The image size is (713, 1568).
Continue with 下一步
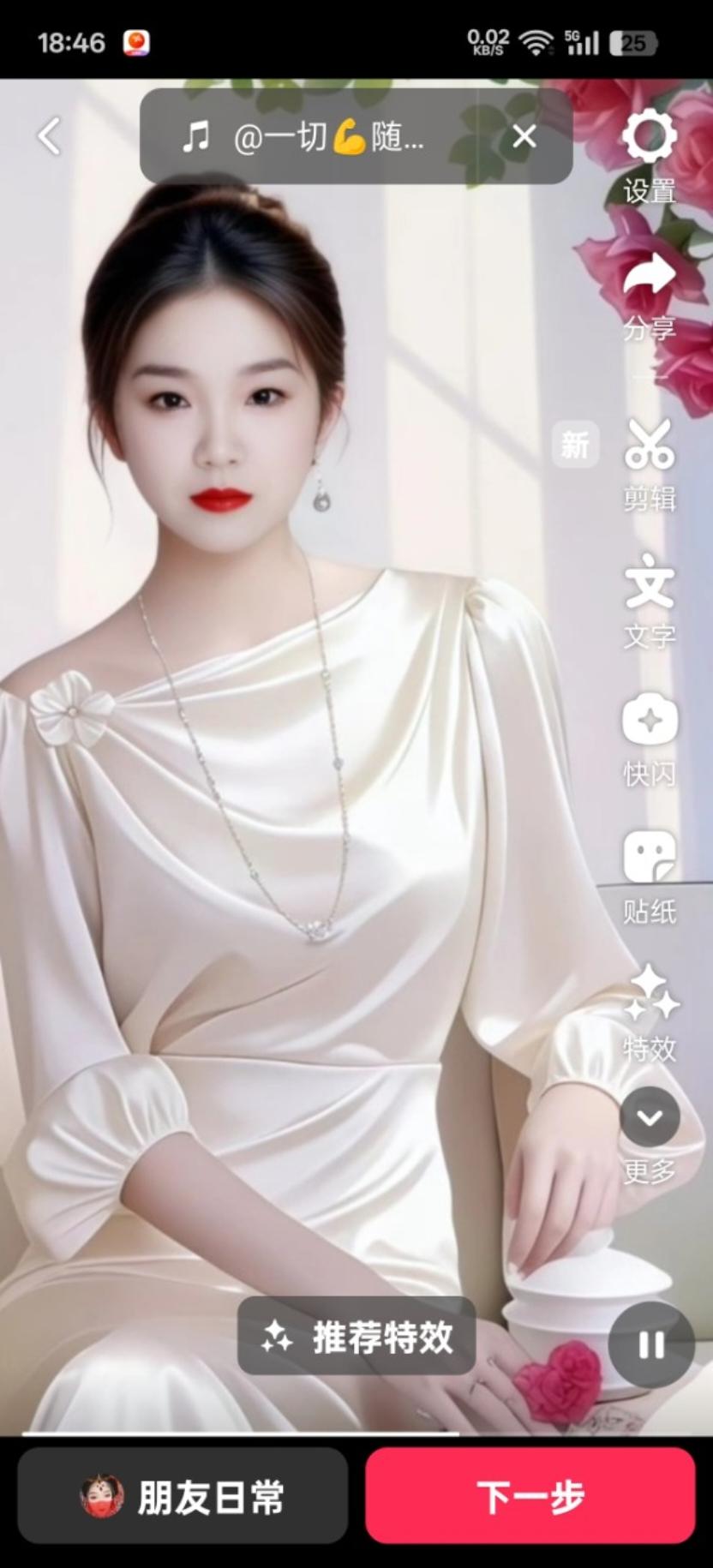click(x=530, y=1497)
